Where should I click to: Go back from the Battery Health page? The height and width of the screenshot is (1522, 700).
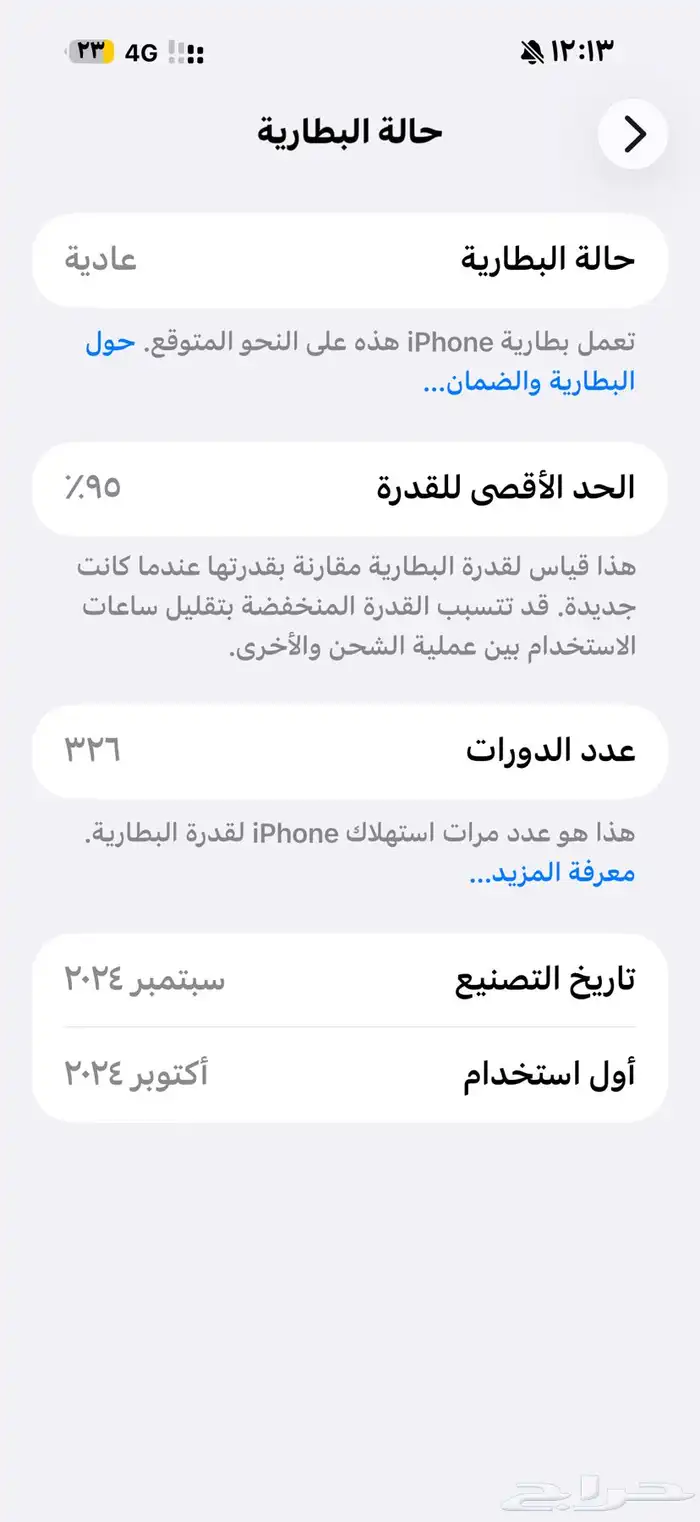click(633, 134)
